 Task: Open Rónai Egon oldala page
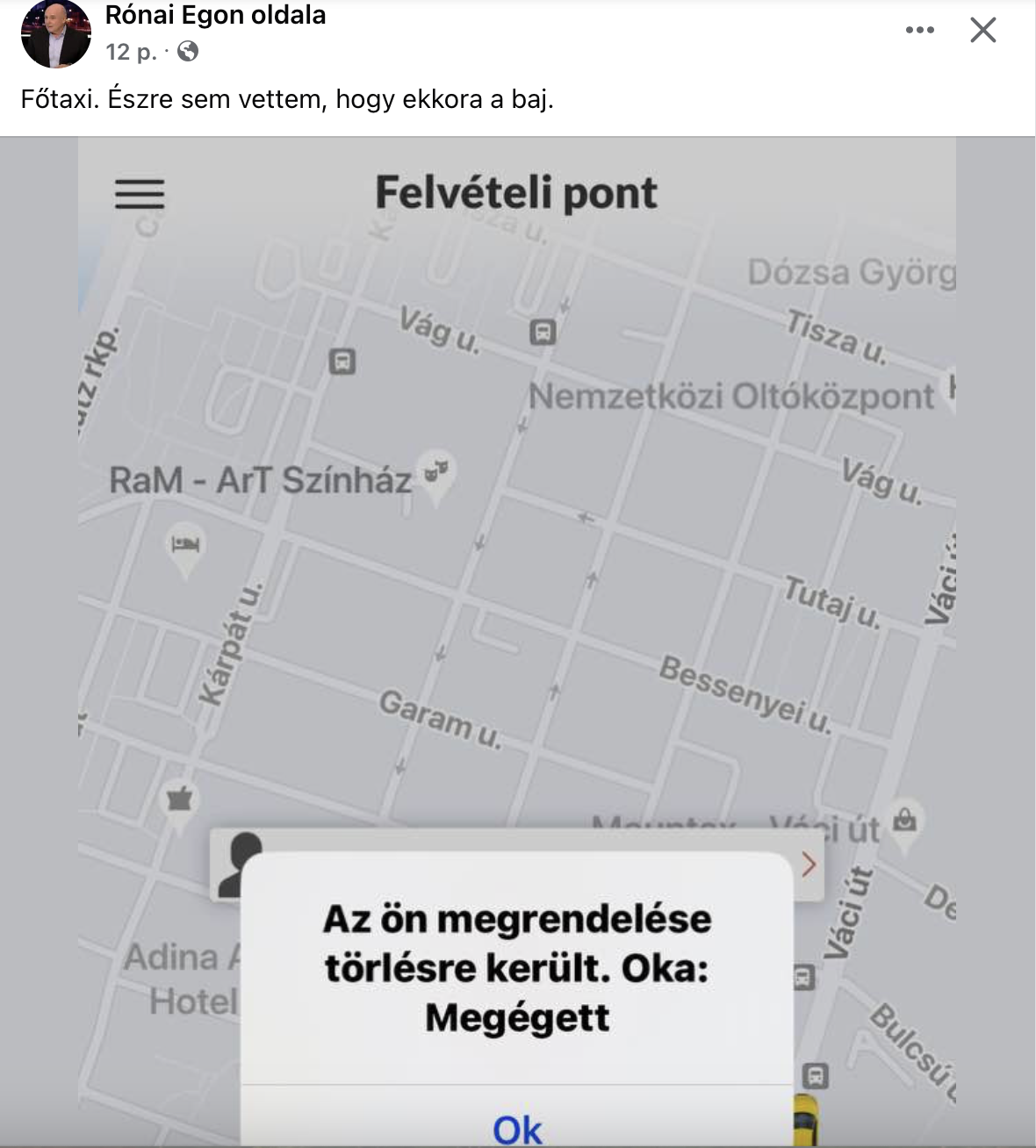(x=215, y=15)
